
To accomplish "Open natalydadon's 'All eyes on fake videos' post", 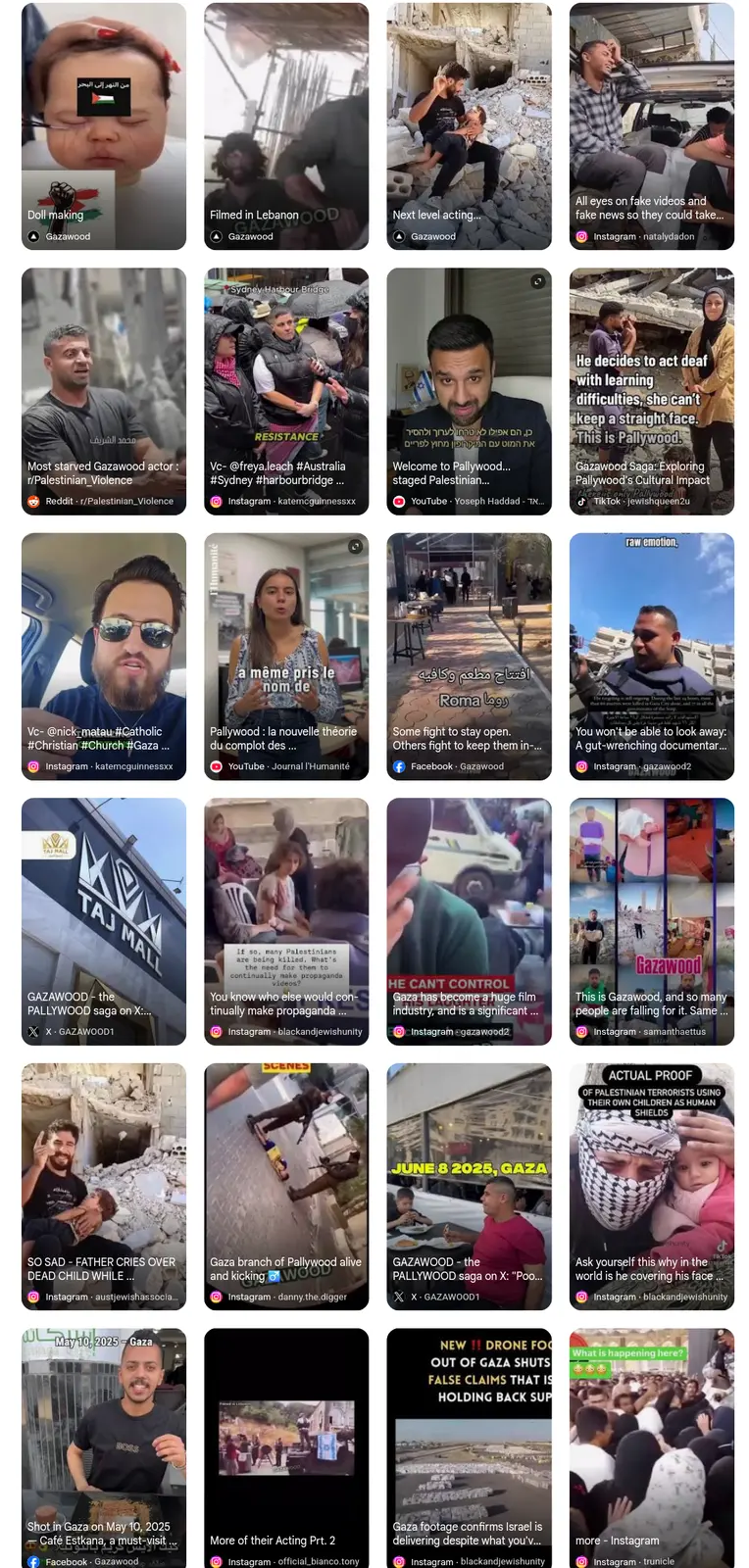I will [x=651, y=125].
